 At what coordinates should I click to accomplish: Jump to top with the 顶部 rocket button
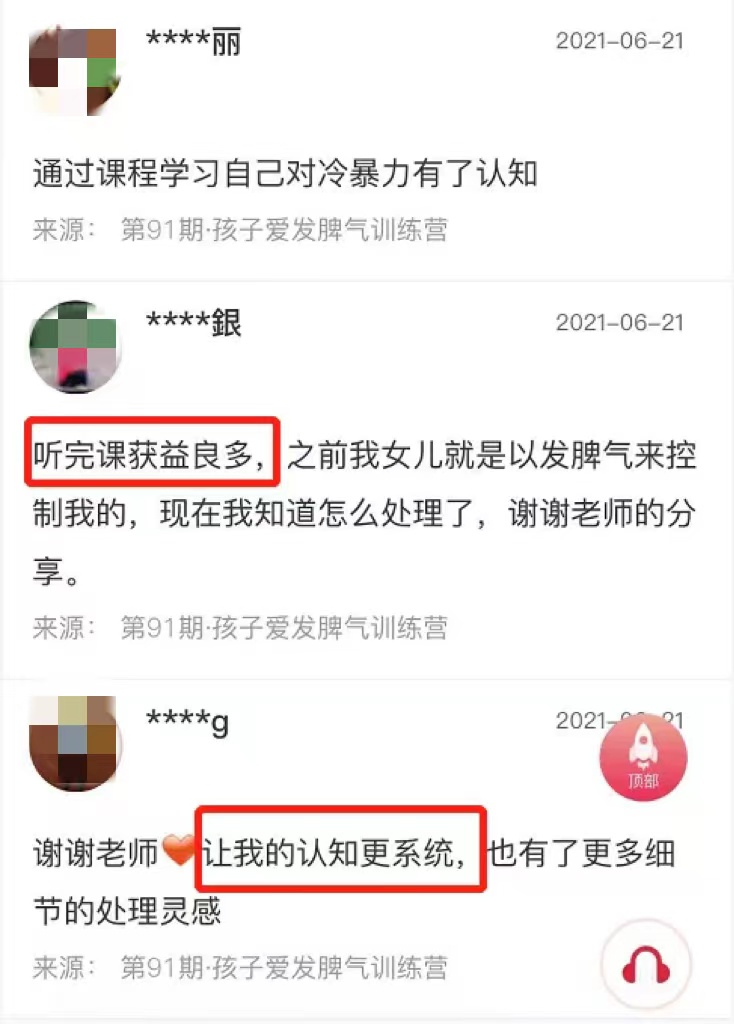643,758
